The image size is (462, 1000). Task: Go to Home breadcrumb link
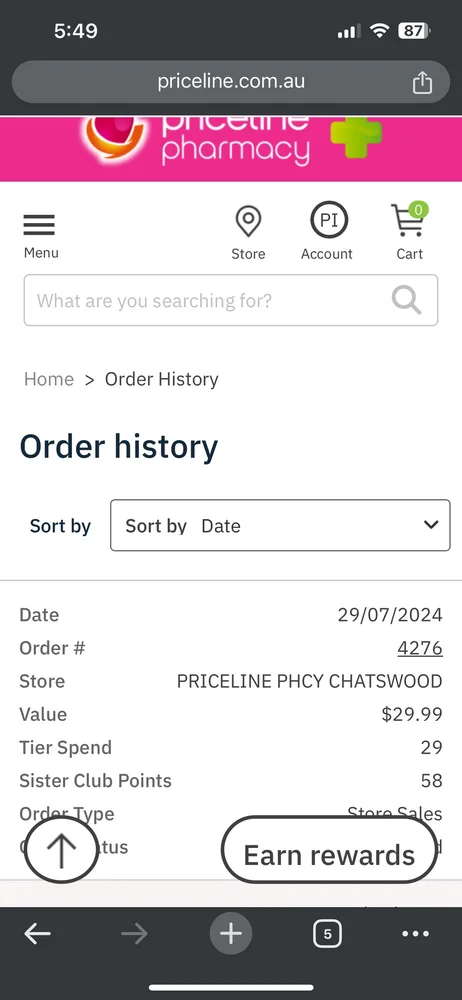click(48, 379)
